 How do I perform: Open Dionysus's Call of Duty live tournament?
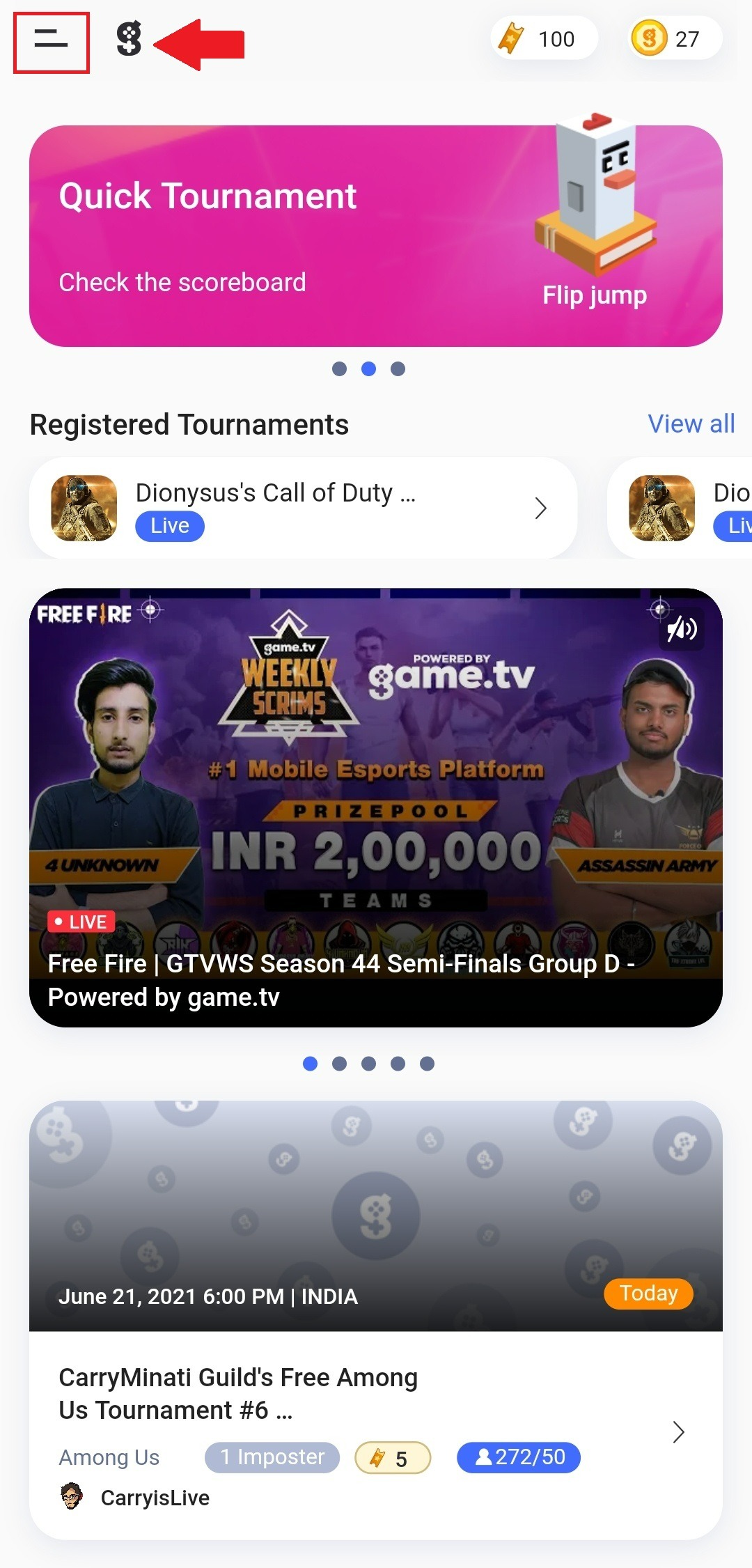point(303,508)
